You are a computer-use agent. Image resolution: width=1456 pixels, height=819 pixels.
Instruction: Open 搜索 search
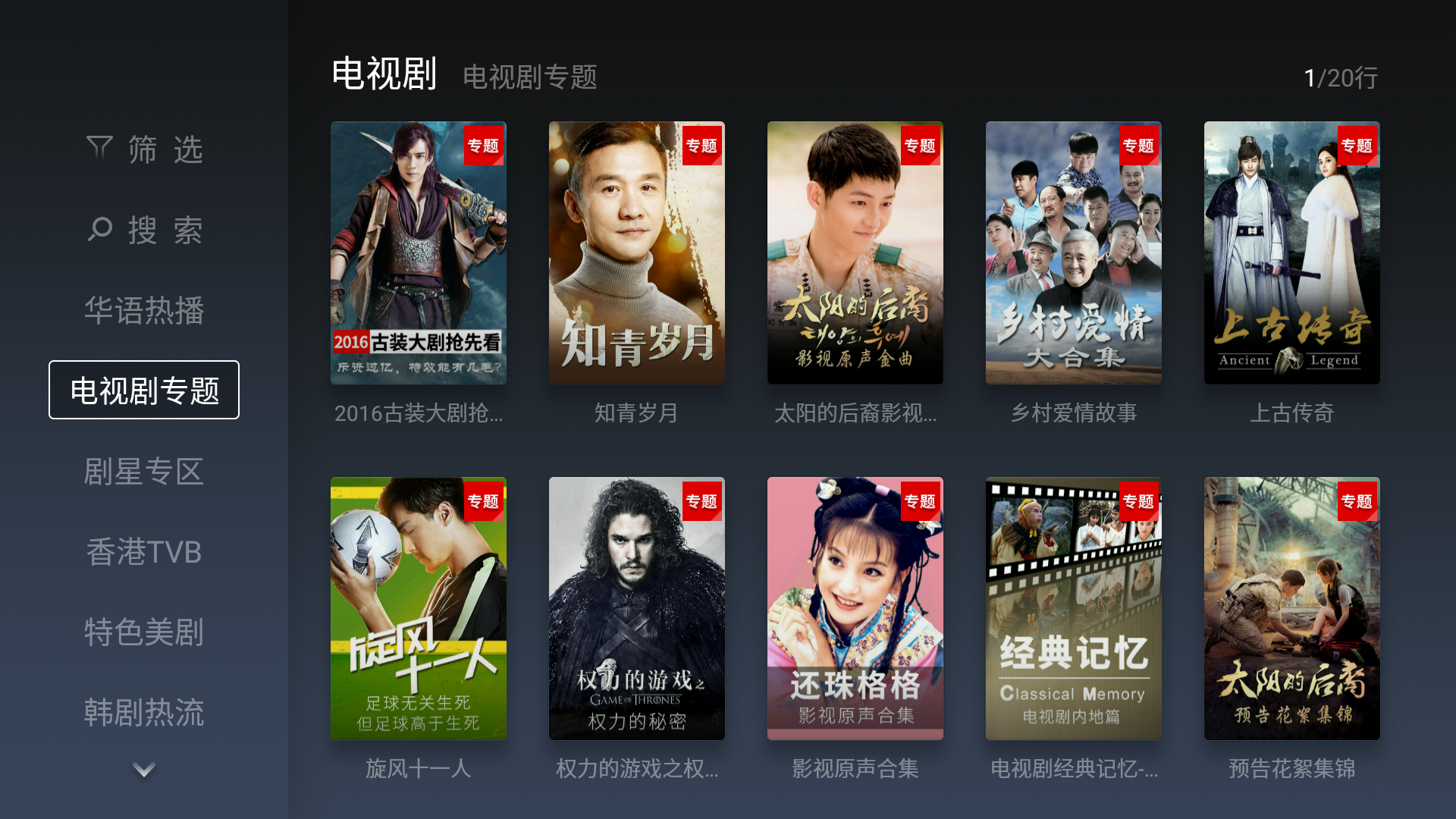[144, 230]
